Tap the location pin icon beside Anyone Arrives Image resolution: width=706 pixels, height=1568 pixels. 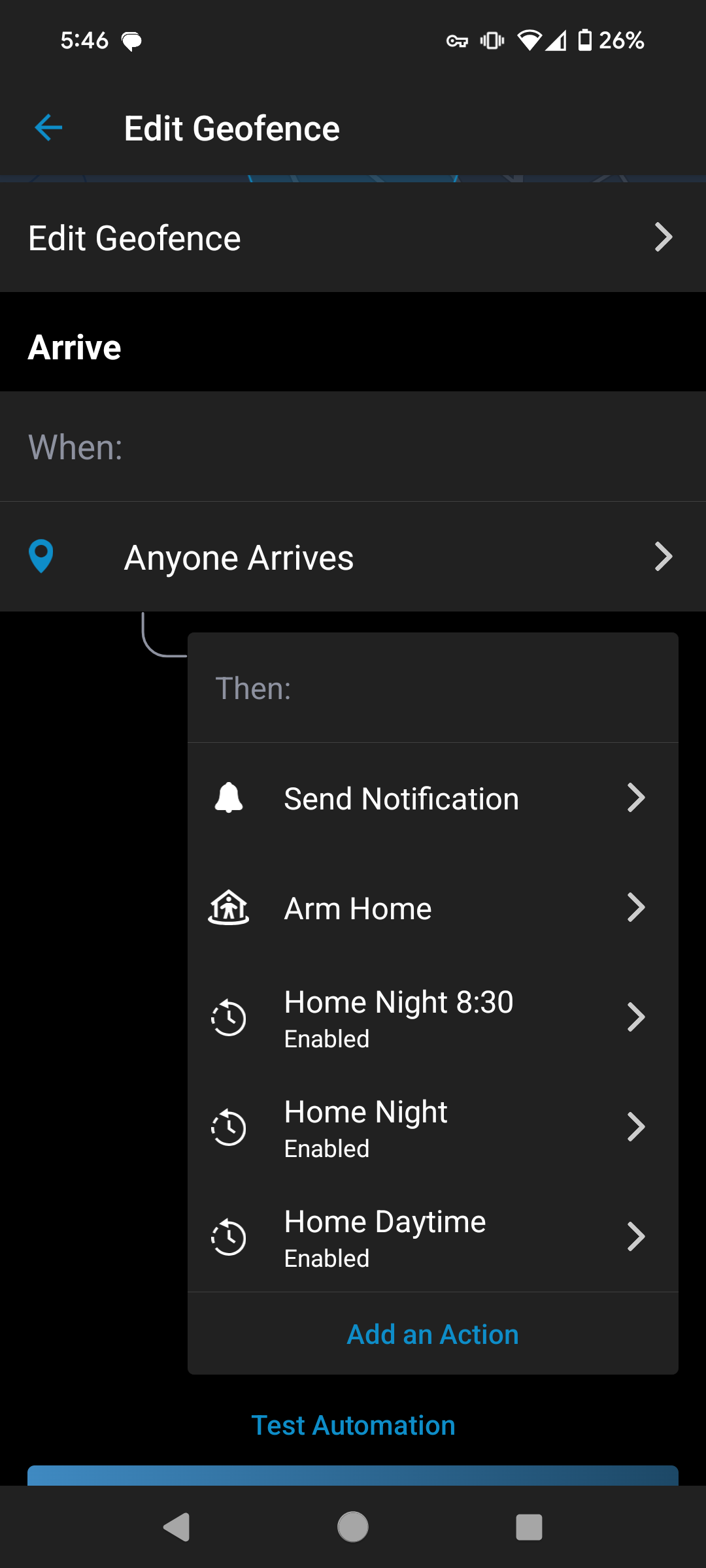pyautogui.click(x=41, y=556)
